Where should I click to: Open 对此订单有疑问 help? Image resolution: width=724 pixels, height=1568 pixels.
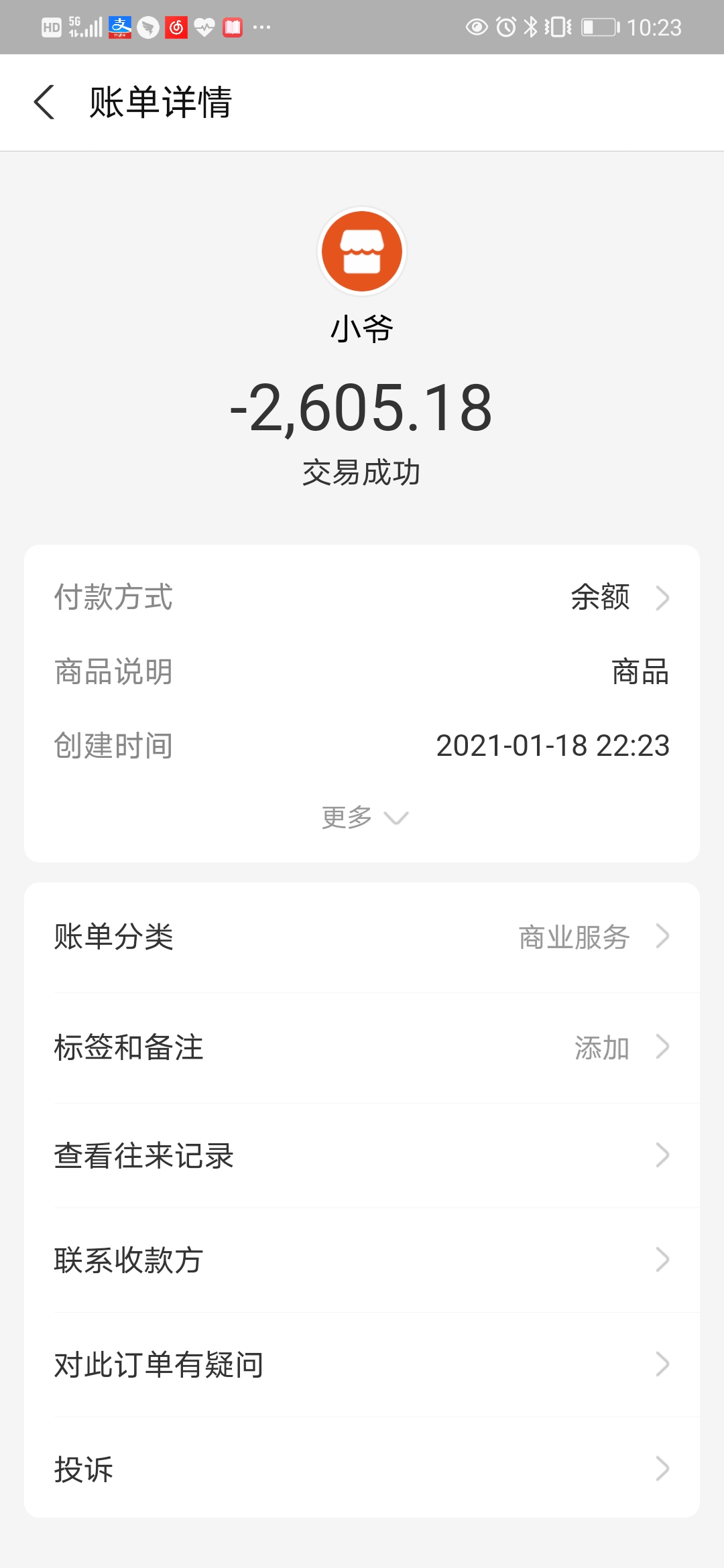(x=362, y=1365)
